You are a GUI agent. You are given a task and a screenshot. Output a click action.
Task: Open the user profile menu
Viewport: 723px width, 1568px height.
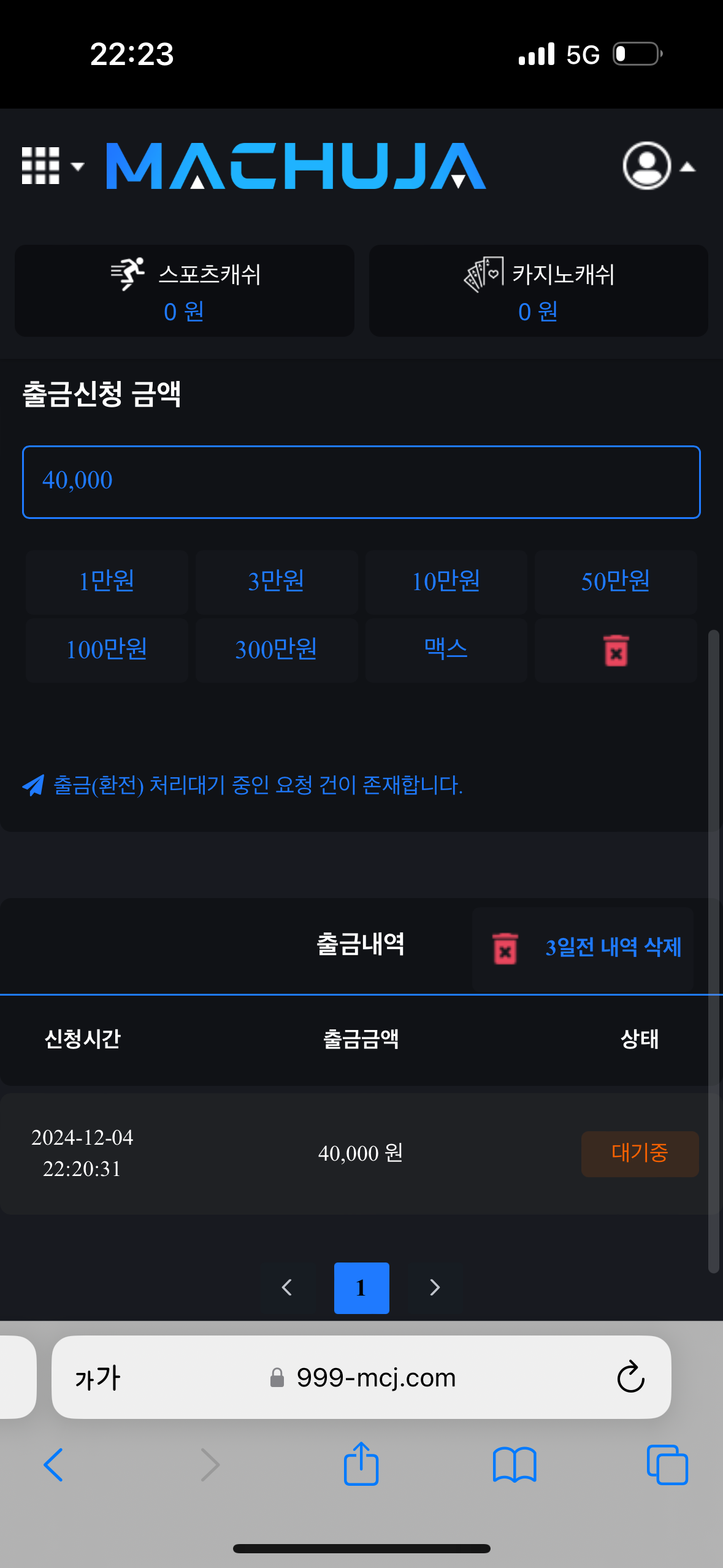tap(658, 166)
